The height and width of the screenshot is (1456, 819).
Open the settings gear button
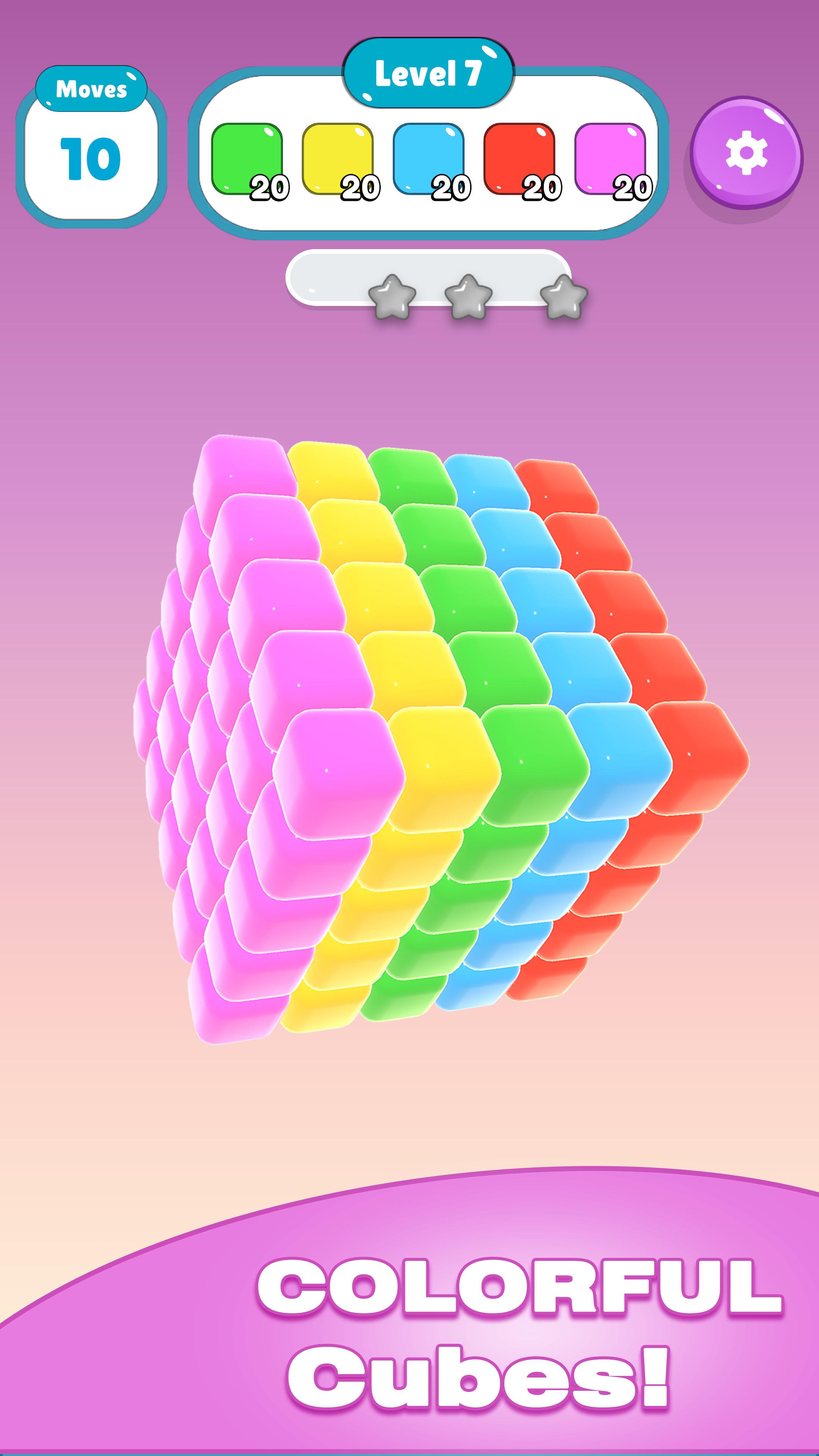746,153
